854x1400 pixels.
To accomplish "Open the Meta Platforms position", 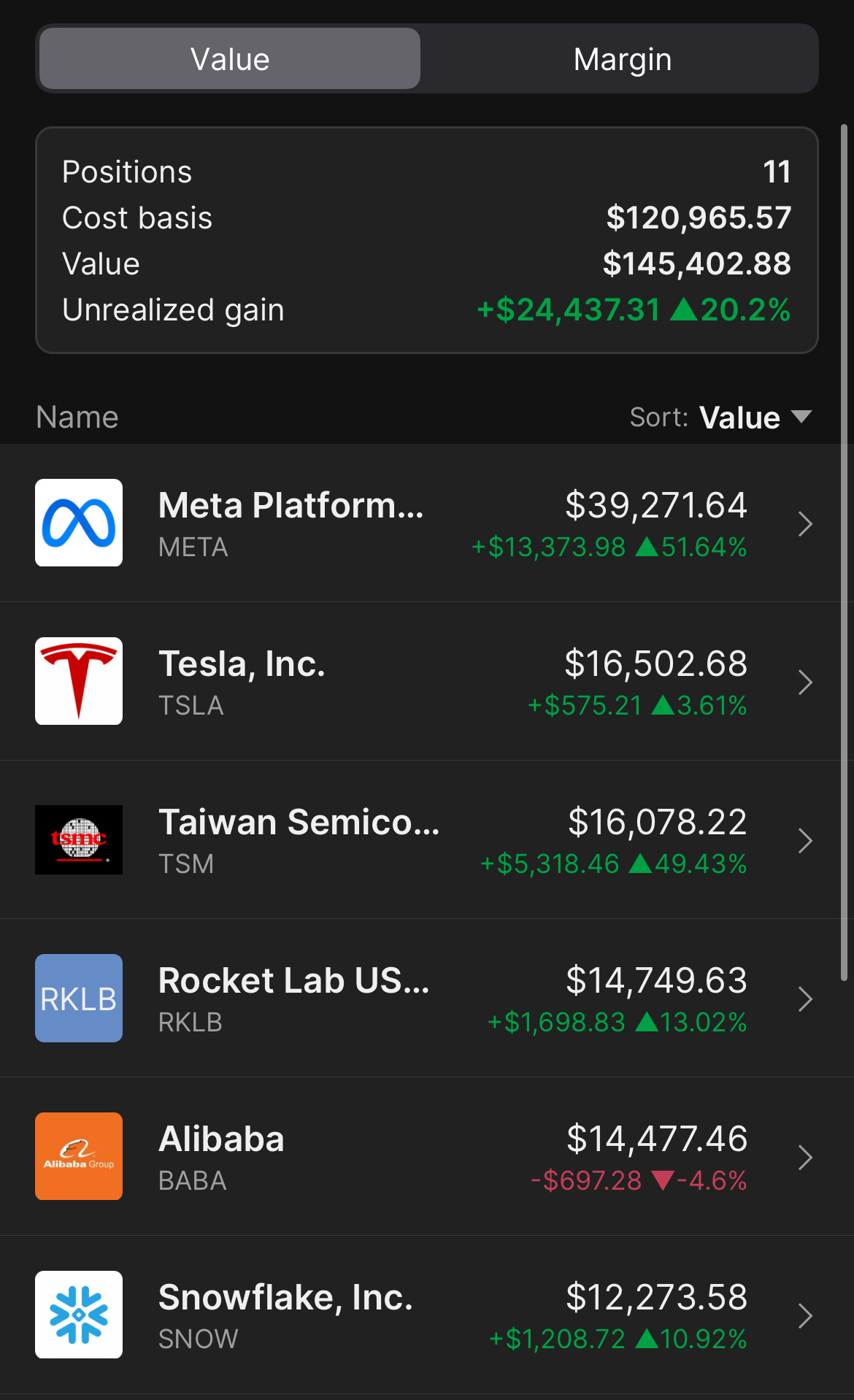I will 427,523.
